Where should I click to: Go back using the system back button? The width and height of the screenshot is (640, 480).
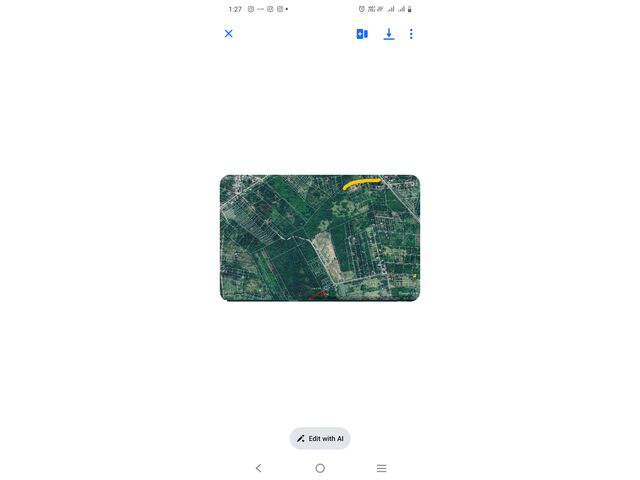[x=259, y=468]
